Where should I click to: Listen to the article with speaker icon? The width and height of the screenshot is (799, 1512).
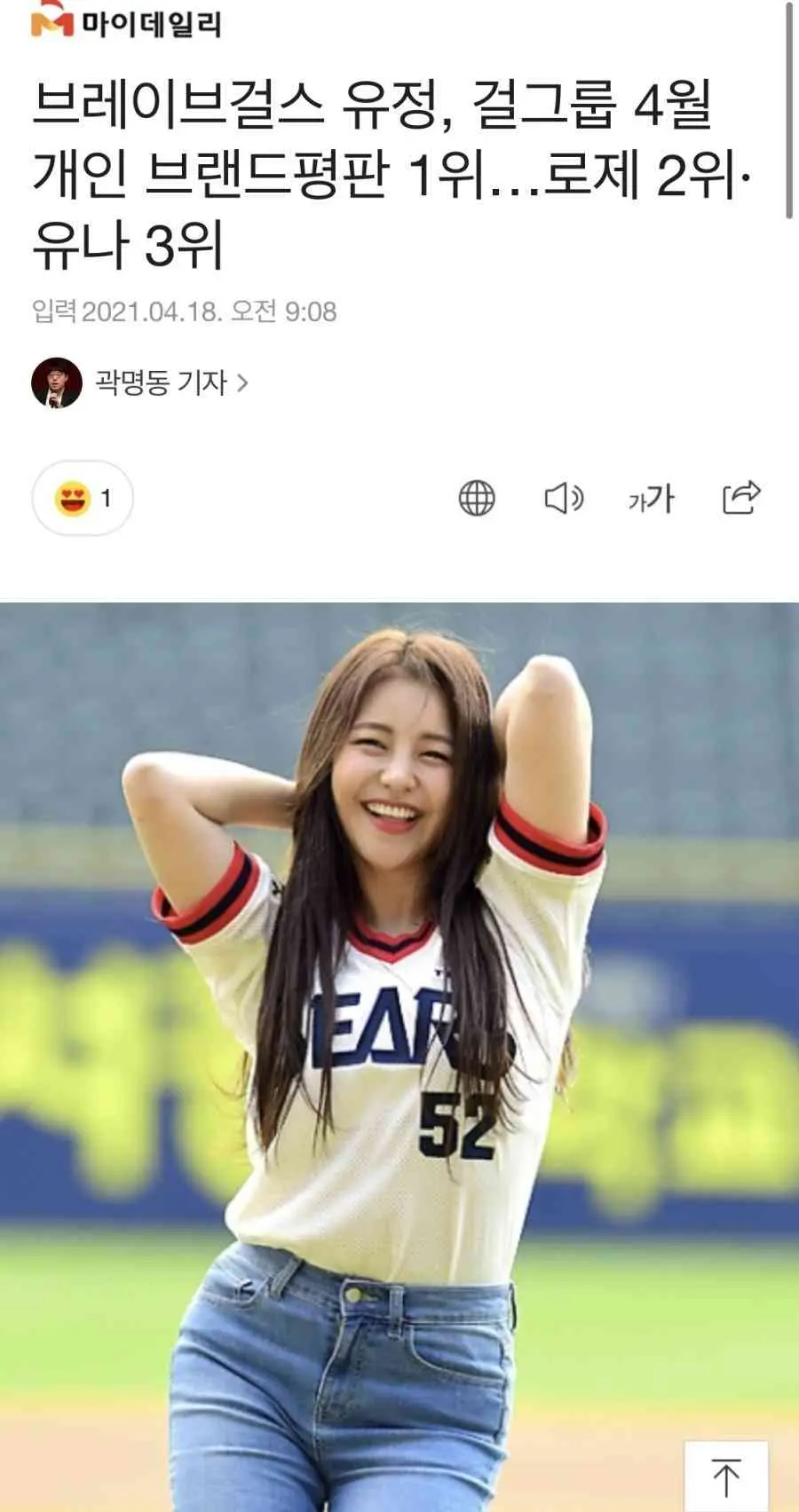click(x=564, y=498)
